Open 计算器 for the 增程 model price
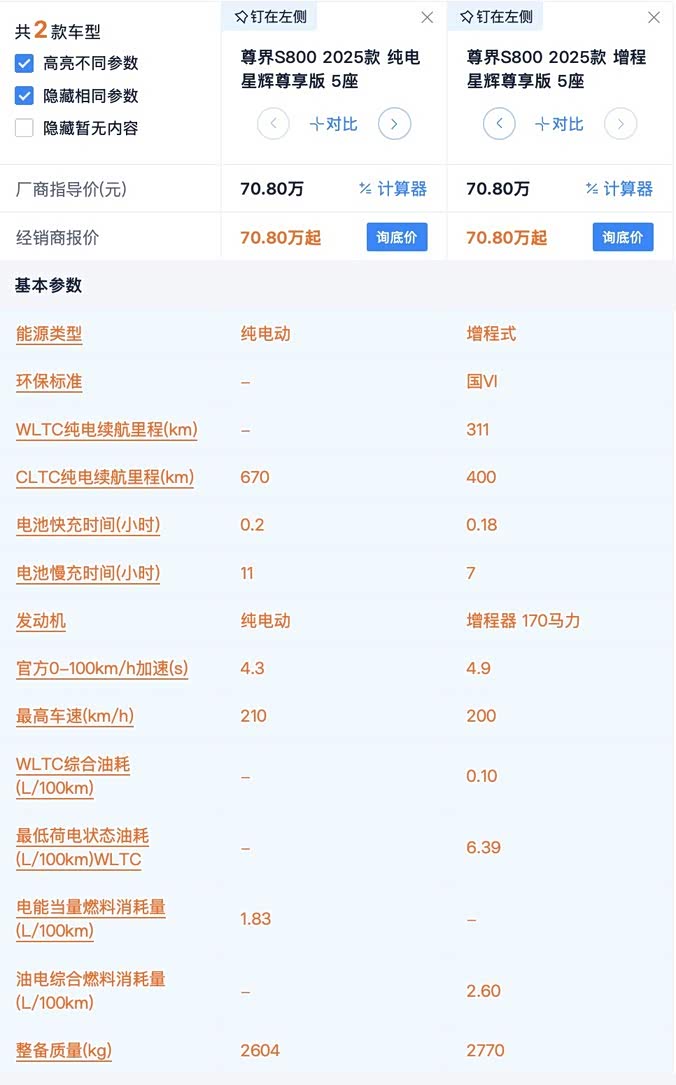Viewport: 676px width, 1085px height. [619, 188]
